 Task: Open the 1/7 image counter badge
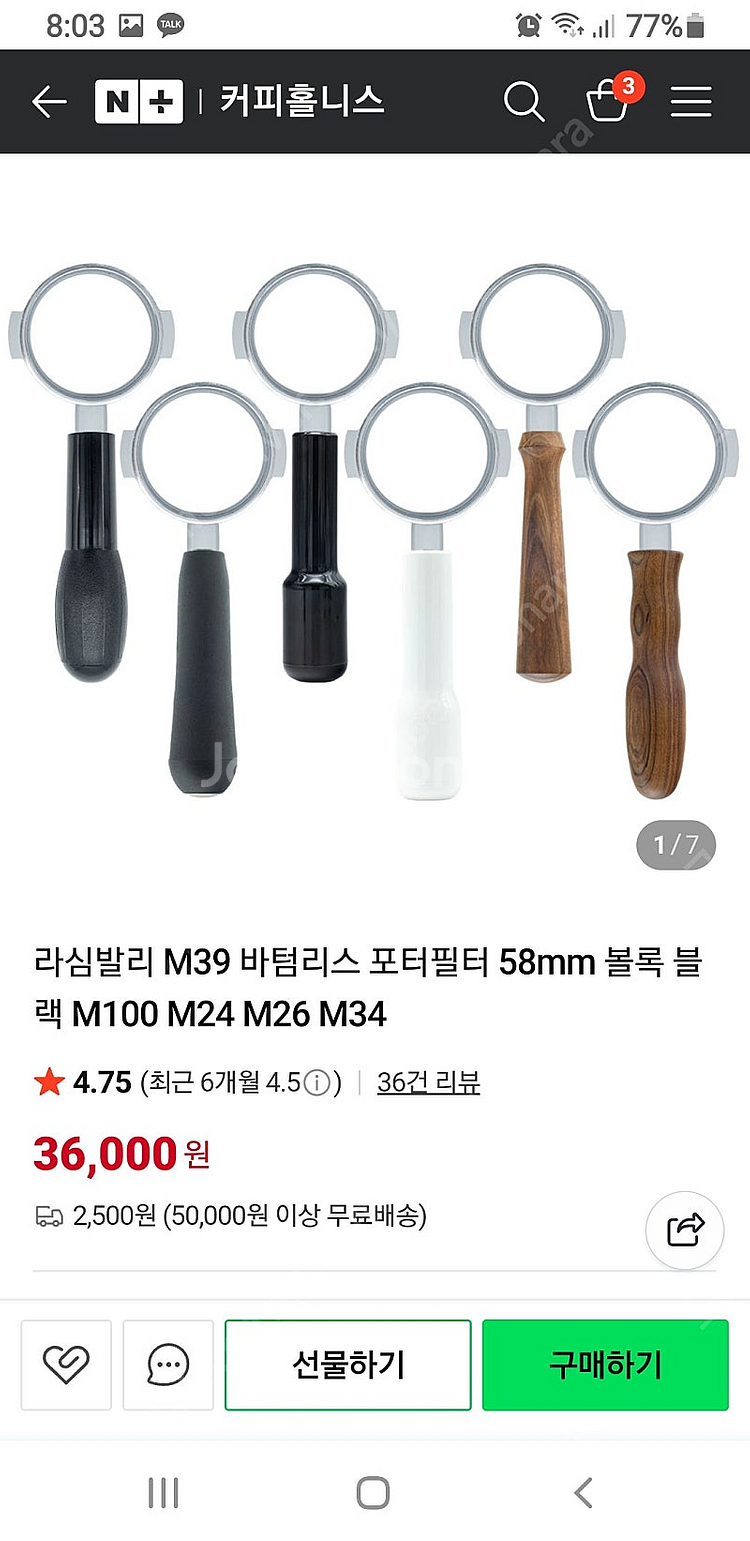pyautogui.click(x=676, y=844)
